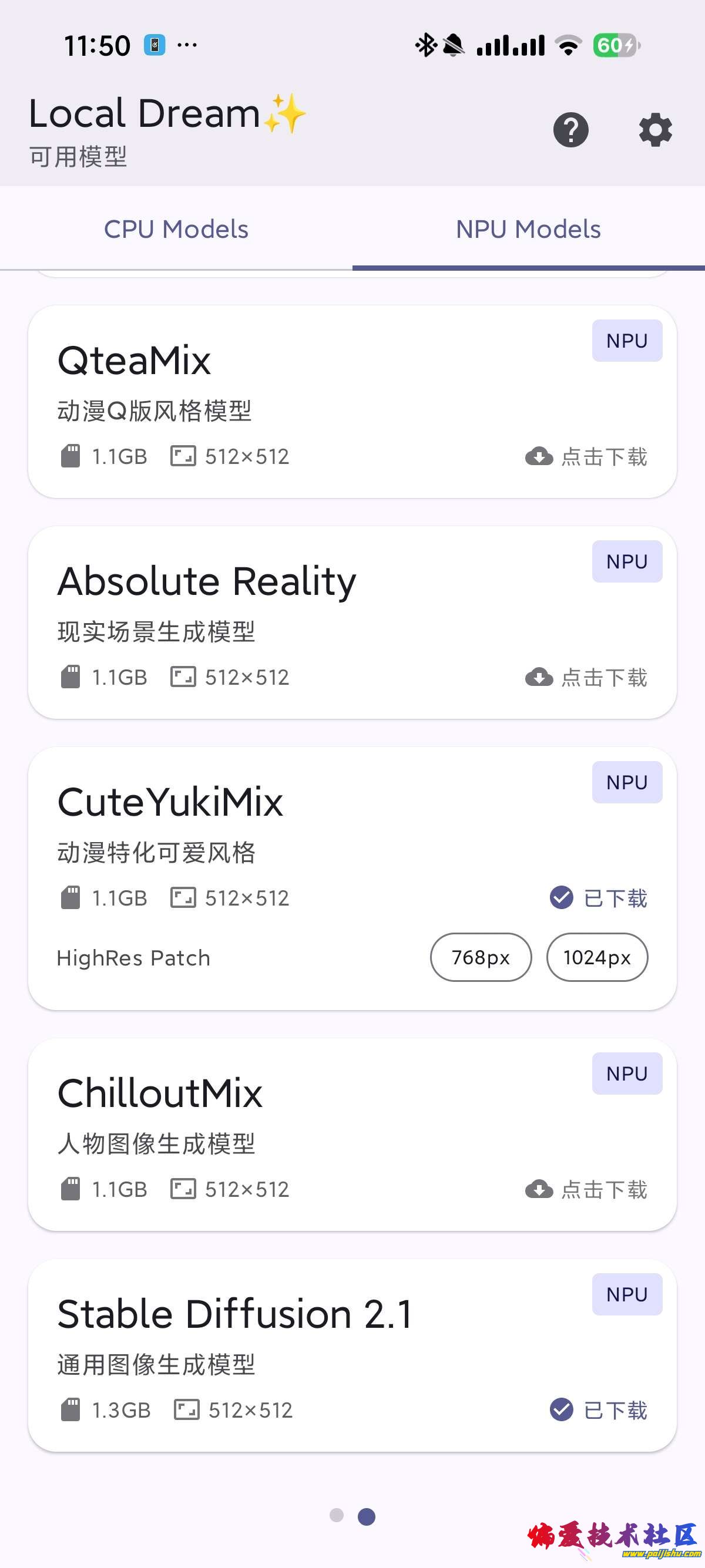Screen dimensions: 705x1568
Task: Open the help question mark icon
Action: coord(570,130)
